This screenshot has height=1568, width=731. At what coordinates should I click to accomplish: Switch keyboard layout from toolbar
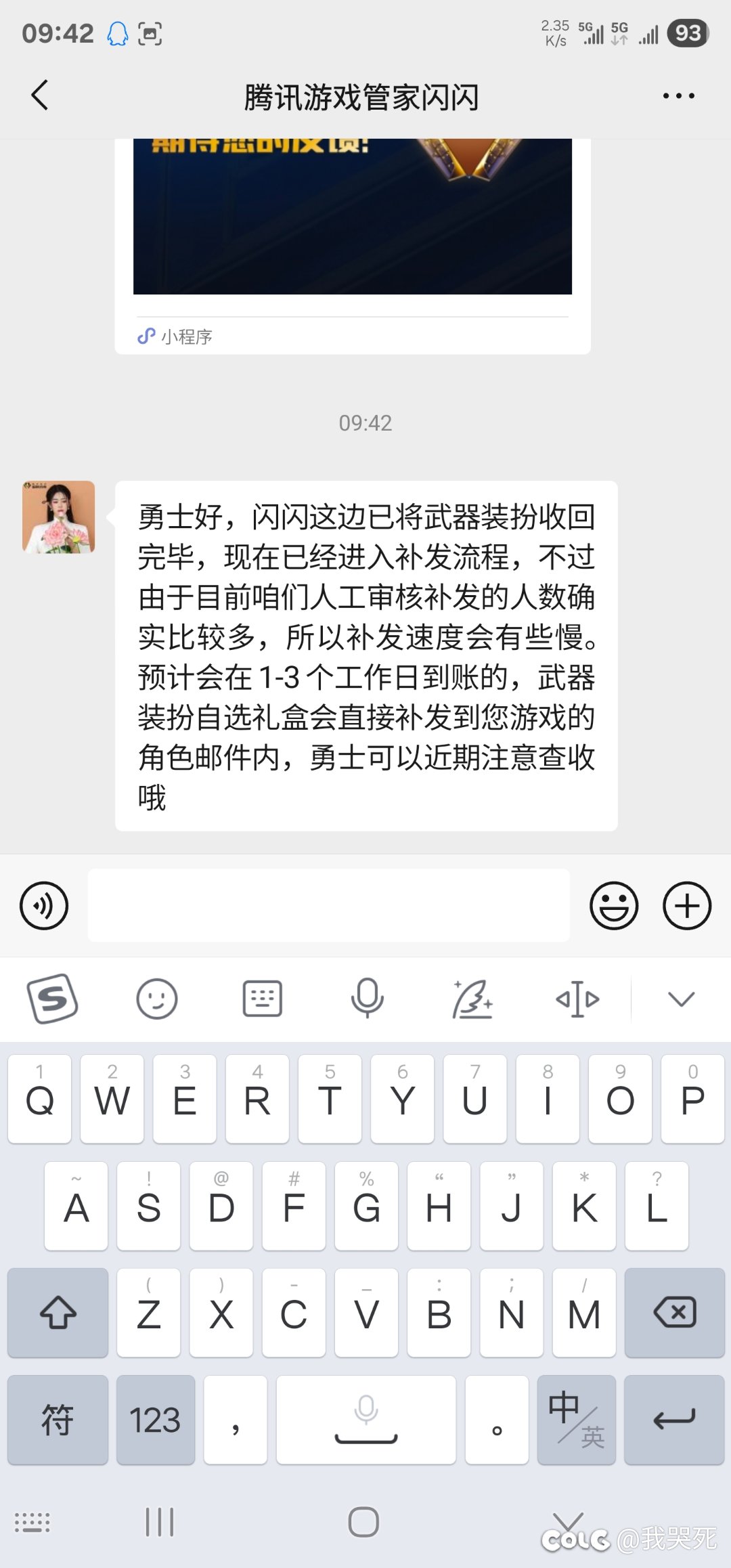[x=263, y=999]
